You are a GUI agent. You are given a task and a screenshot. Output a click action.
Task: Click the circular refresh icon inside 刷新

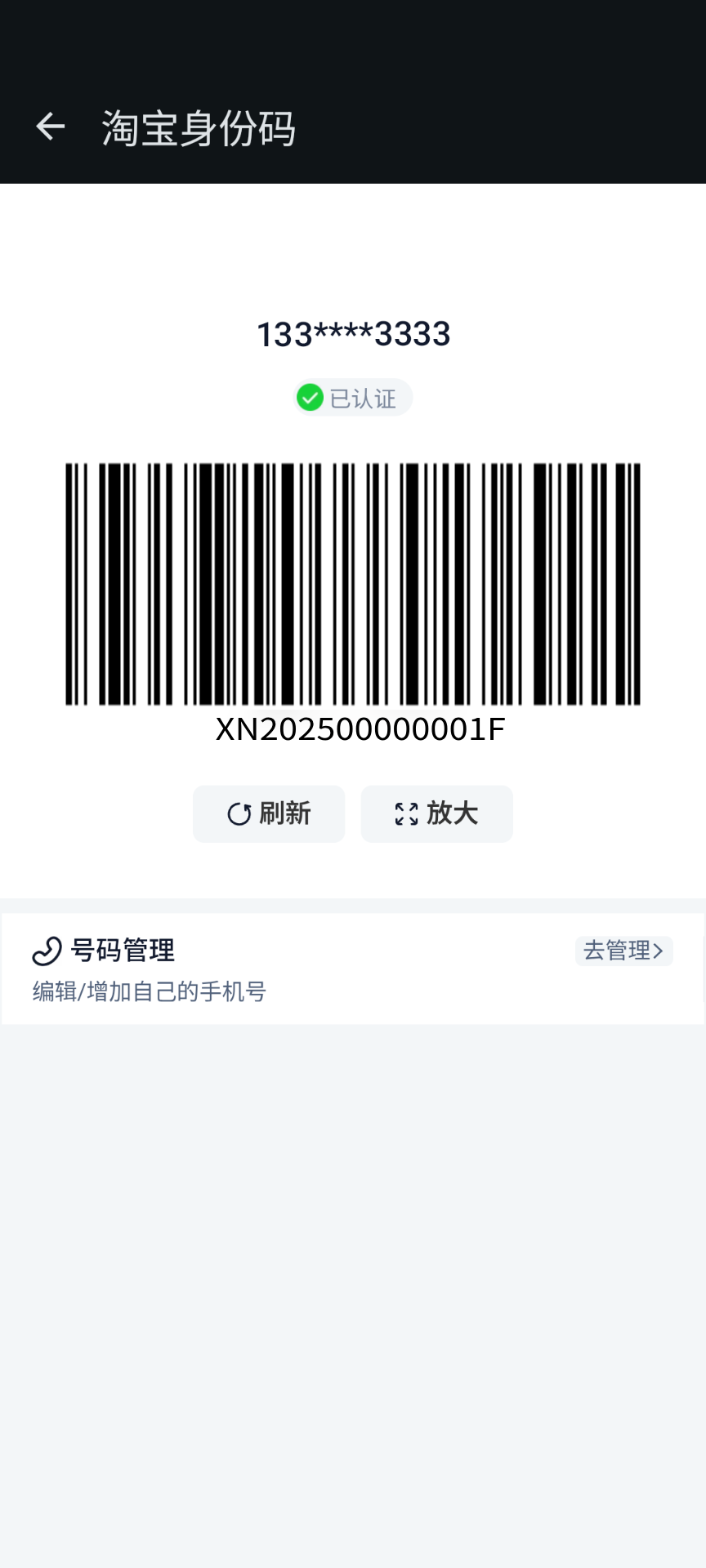(x=239, y=813)
